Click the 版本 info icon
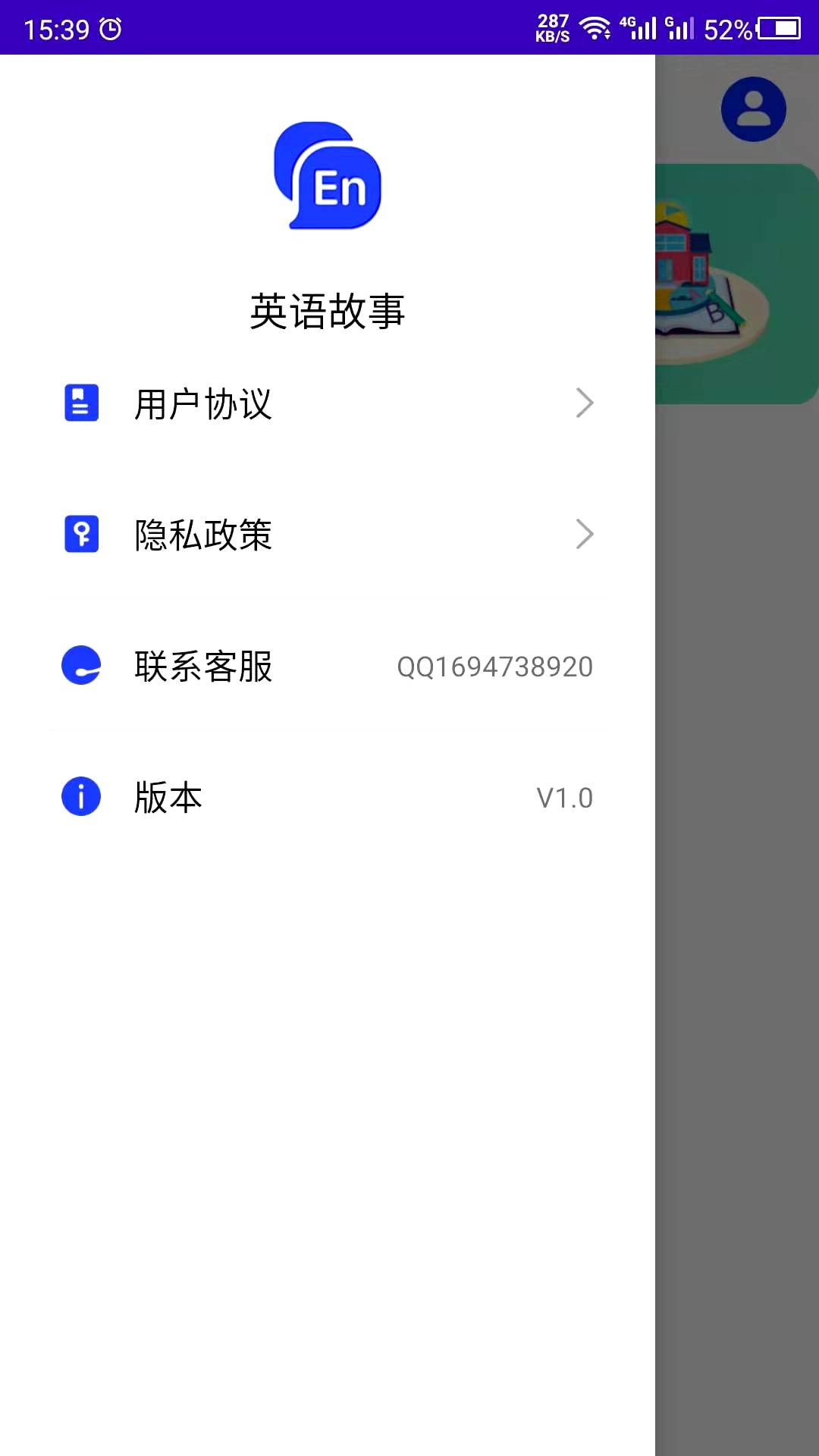The height and width of the screenshot is (1456, 819). (x=81, y=797)
